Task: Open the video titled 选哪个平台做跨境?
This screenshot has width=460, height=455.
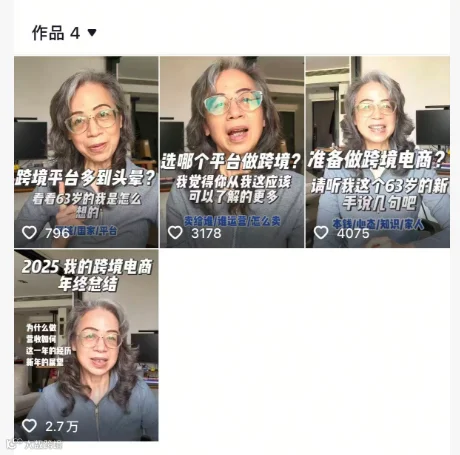Action: (232, 152)
